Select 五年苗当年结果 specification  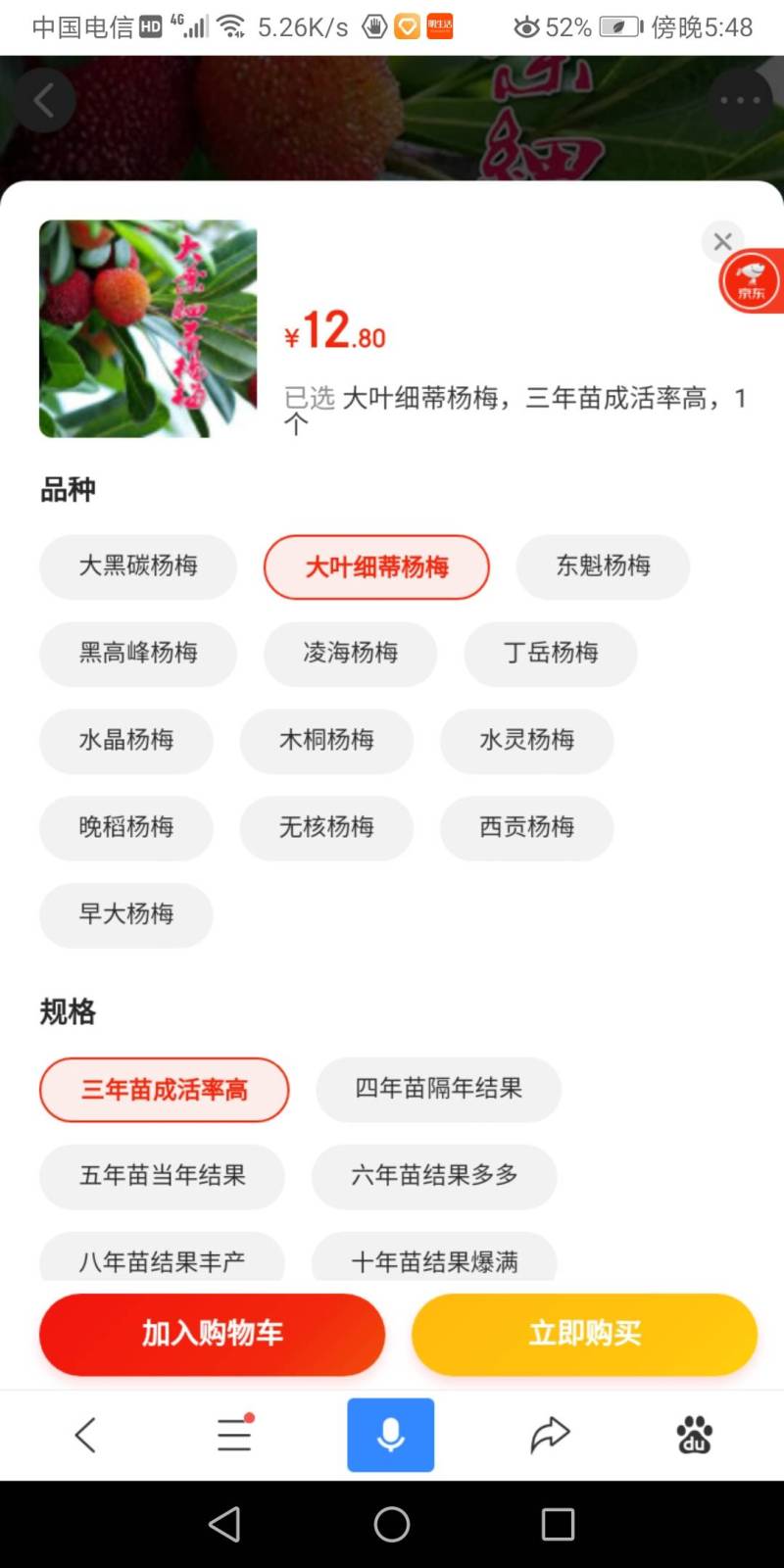pos(162,1176)
